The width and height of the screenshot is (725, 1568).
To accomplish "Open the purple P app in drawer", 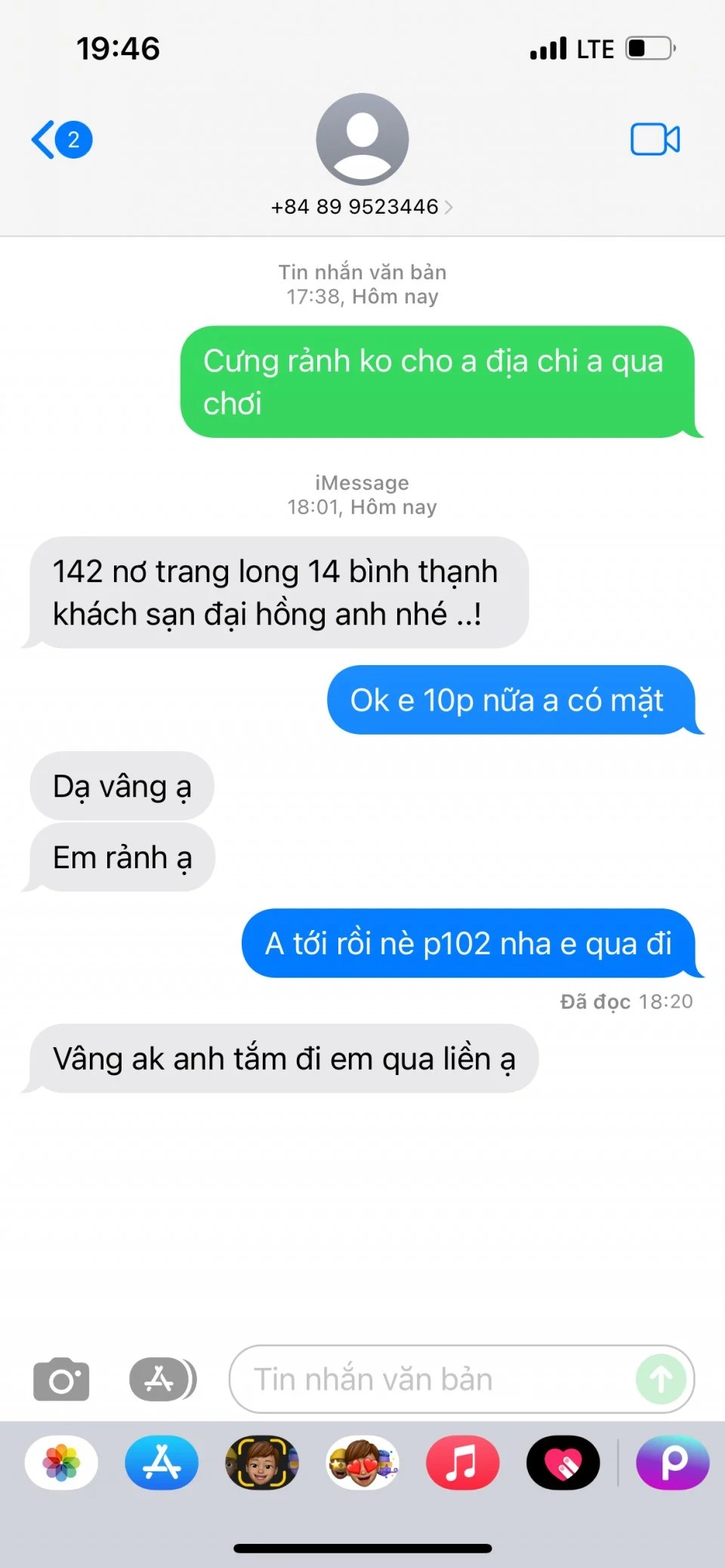I will click(x=673, y=1463).
